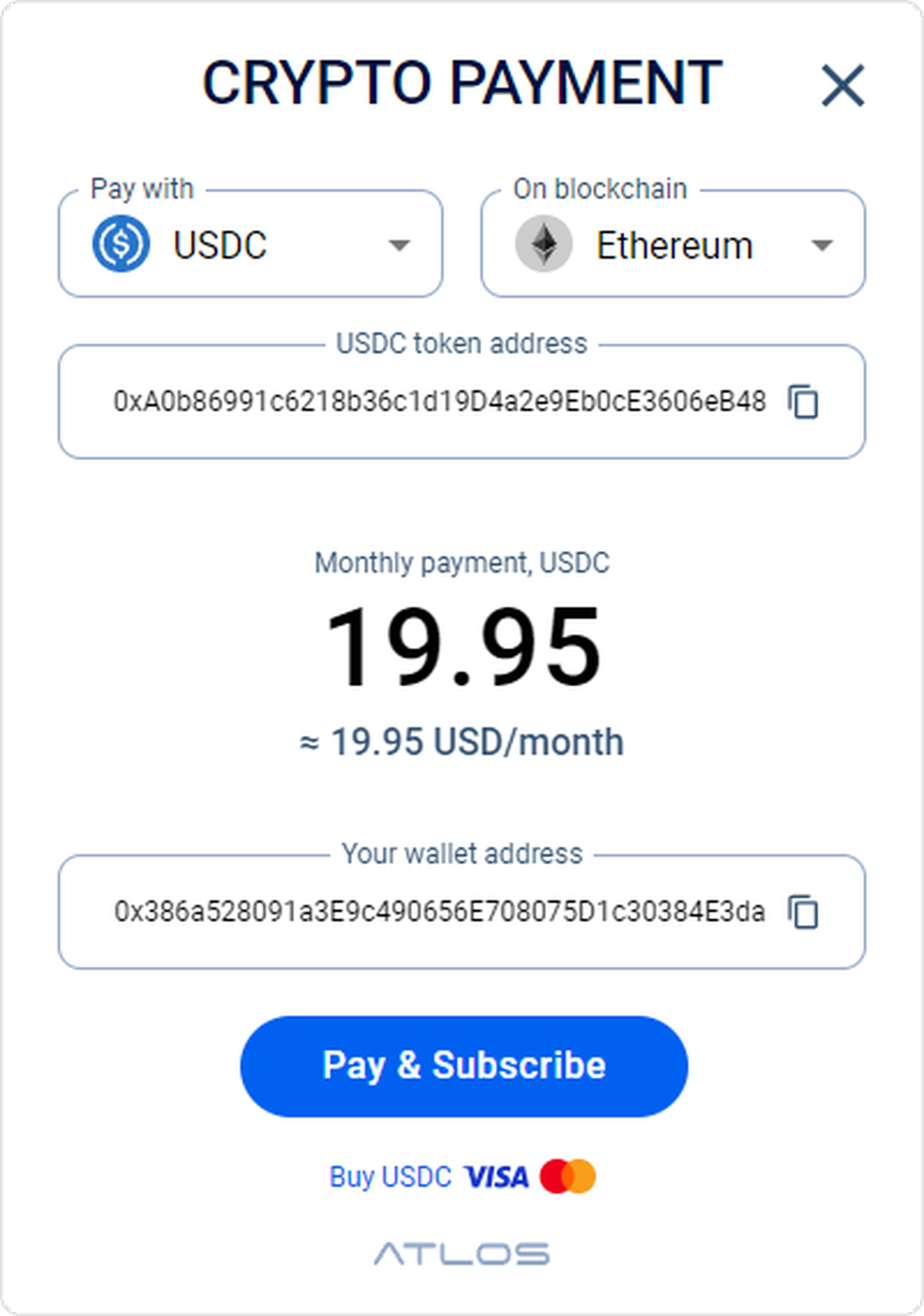Close the crypto payment dialog
This screenshot has height=1316, width=924.
tap(842, 86)
